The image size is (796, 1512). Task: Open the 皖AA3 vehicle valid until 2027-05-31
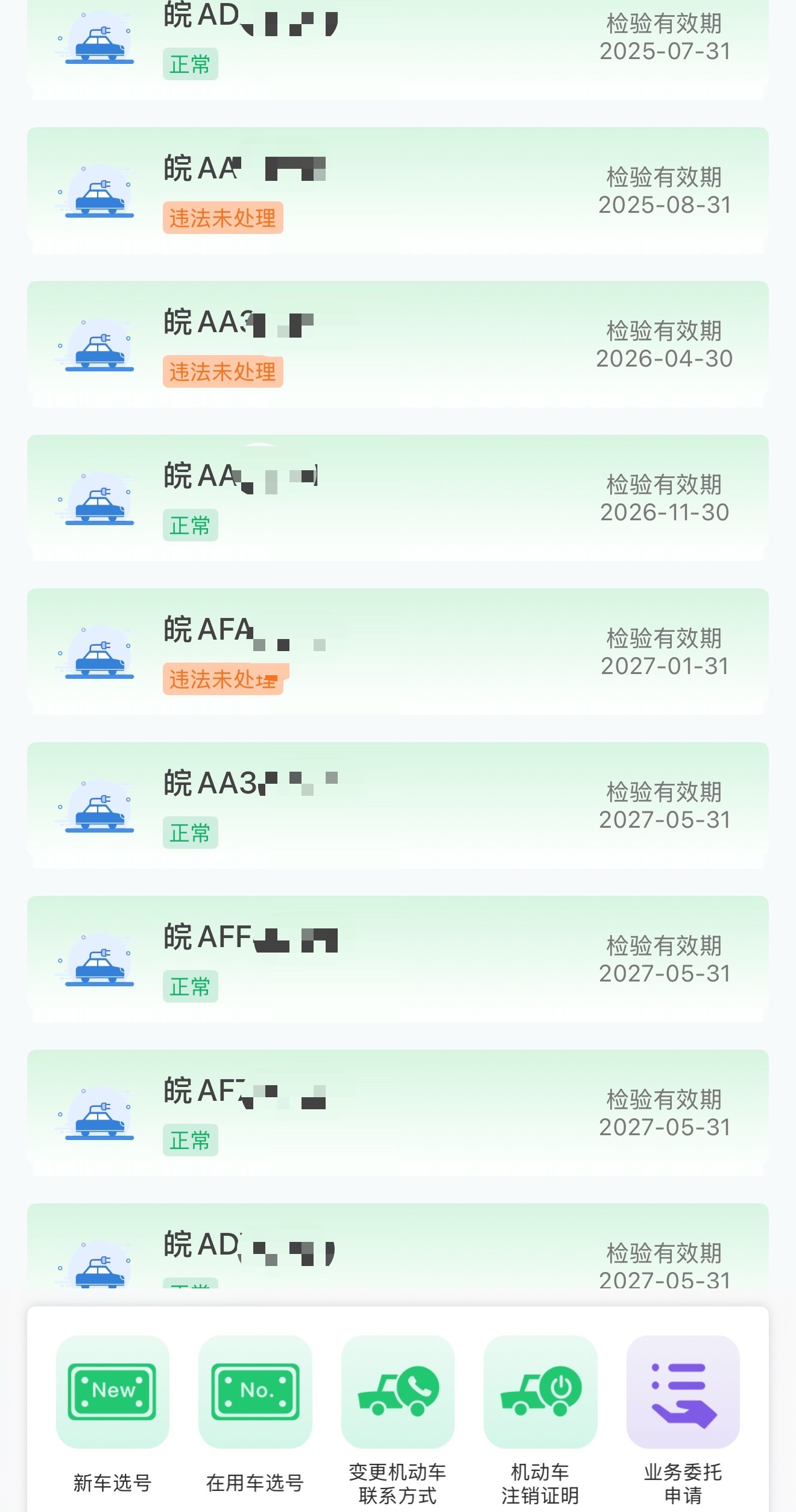pos(398,805)
